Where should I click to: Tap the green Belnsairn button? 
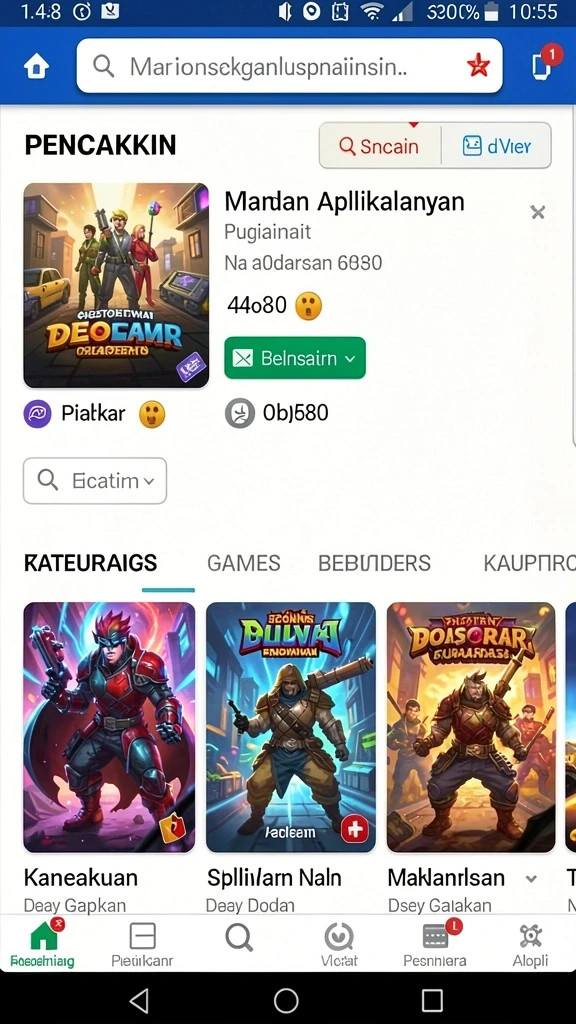[295, 358]
